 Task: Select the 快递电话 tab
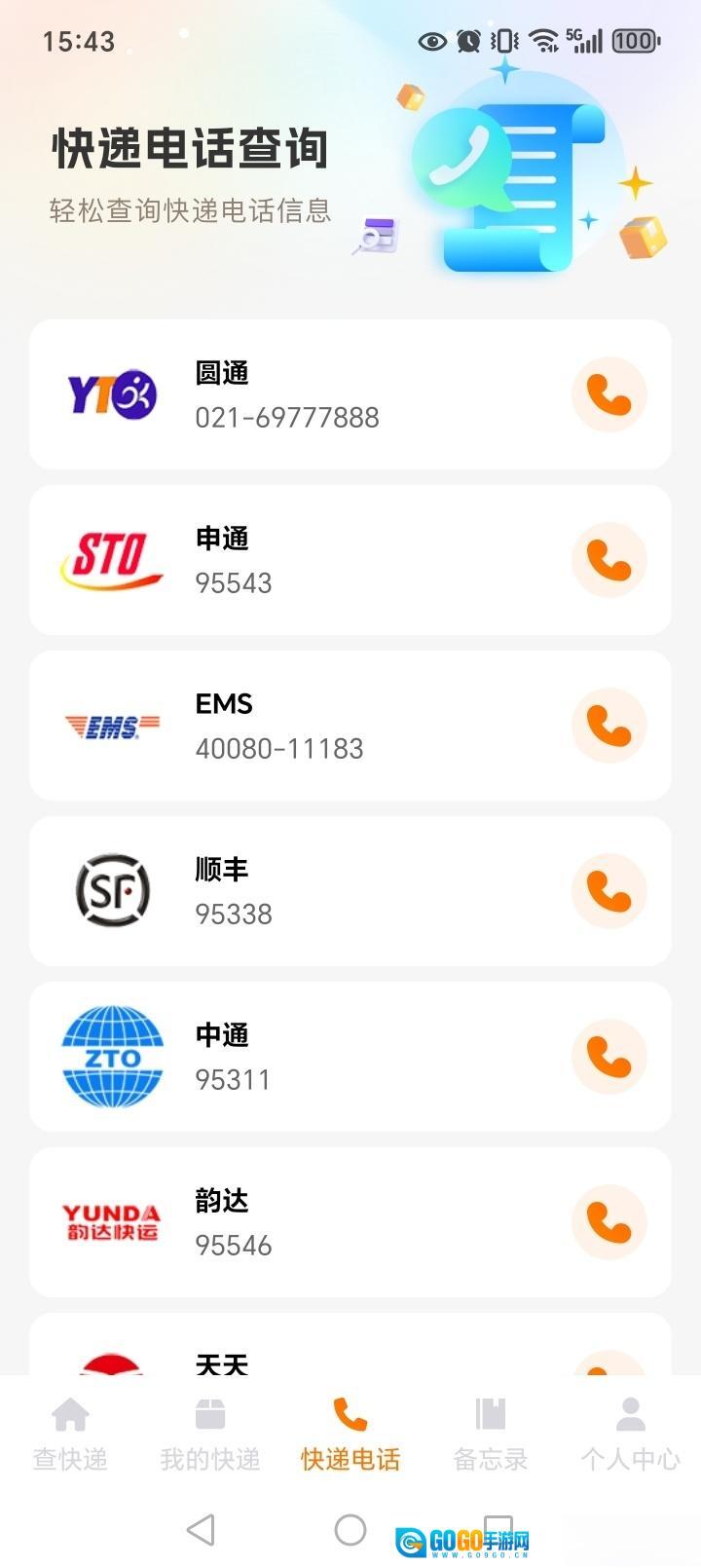[x=350, y=1434]
